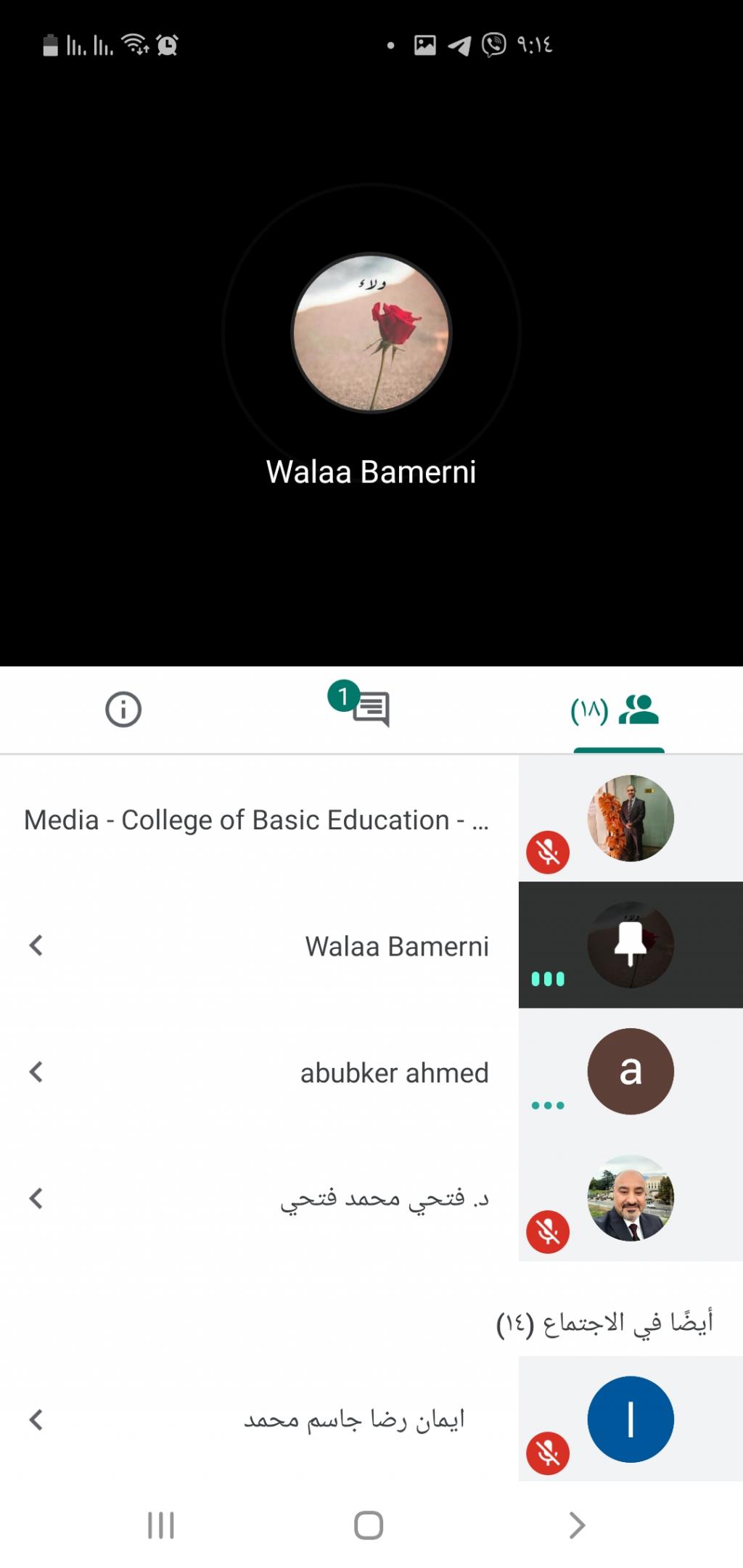The image size is (743, 1568).
Task: Expand options for د. فتحي محمد فتحي
Action: point(36,1198)
